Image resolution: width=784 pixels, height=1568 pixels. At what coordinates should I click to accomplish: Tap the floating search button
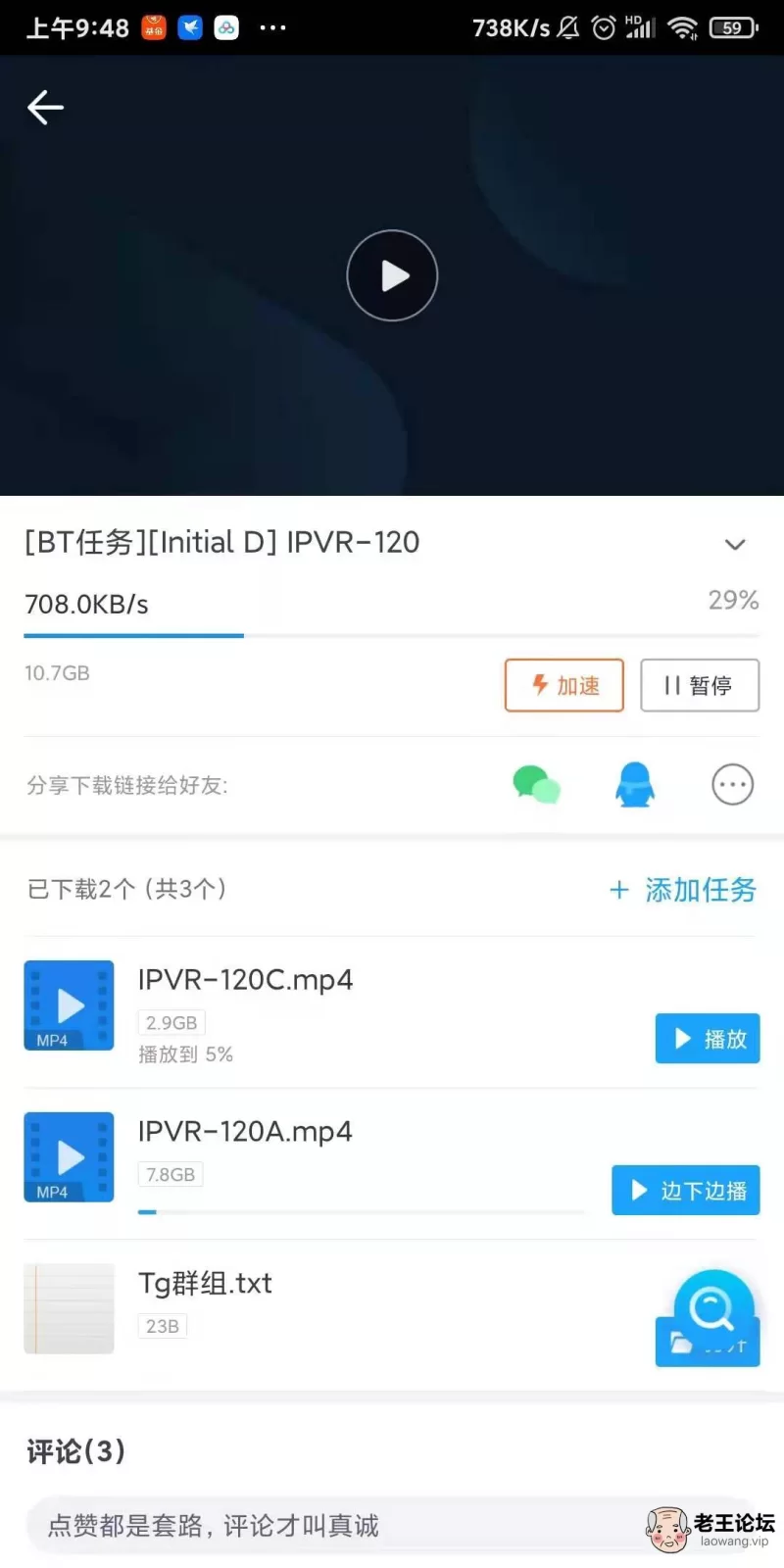713,1308
